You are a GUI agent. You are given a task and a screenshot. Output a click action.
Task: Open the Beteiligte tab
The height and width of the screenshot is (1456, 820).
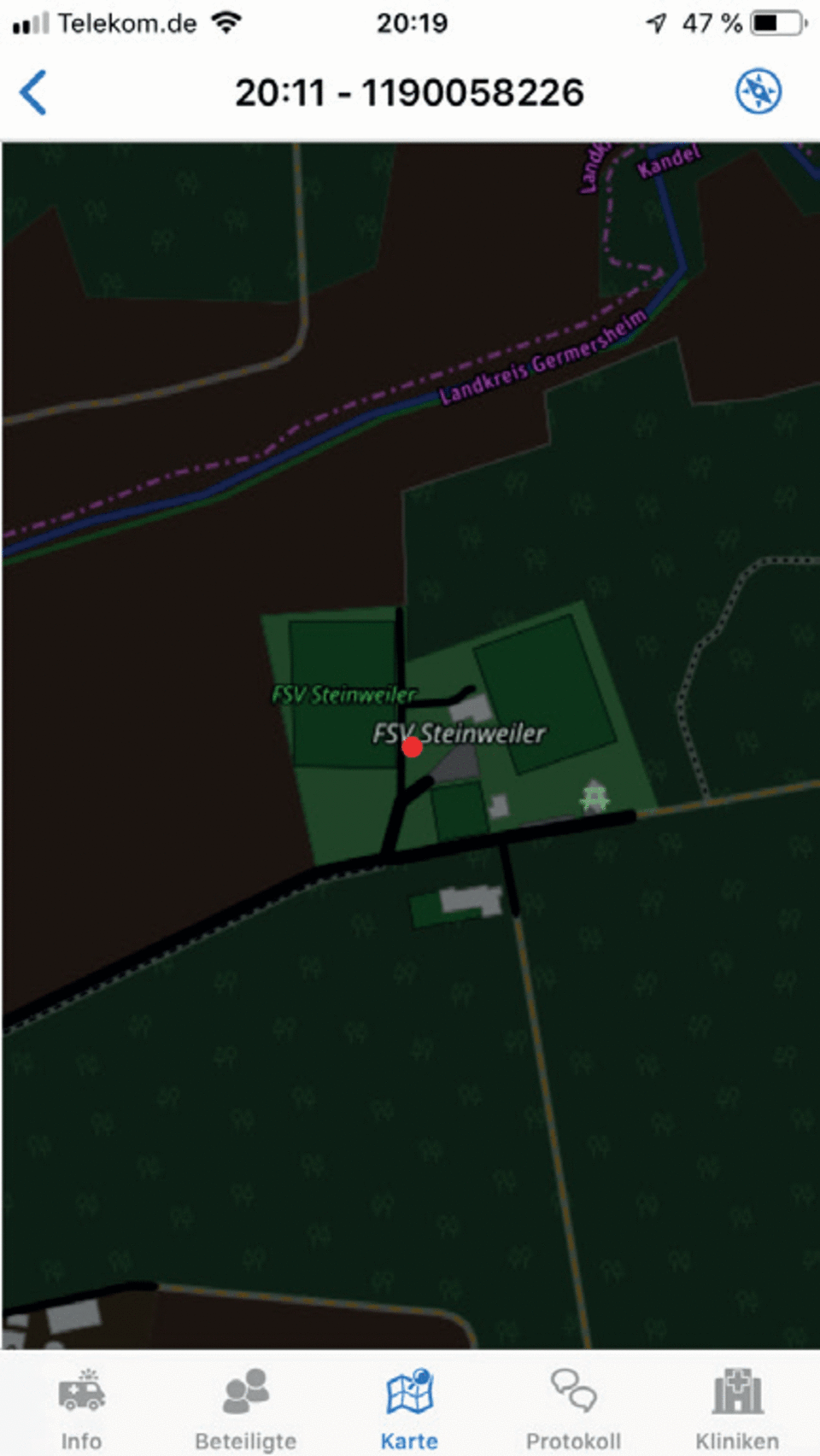(x=246, y=1408)
